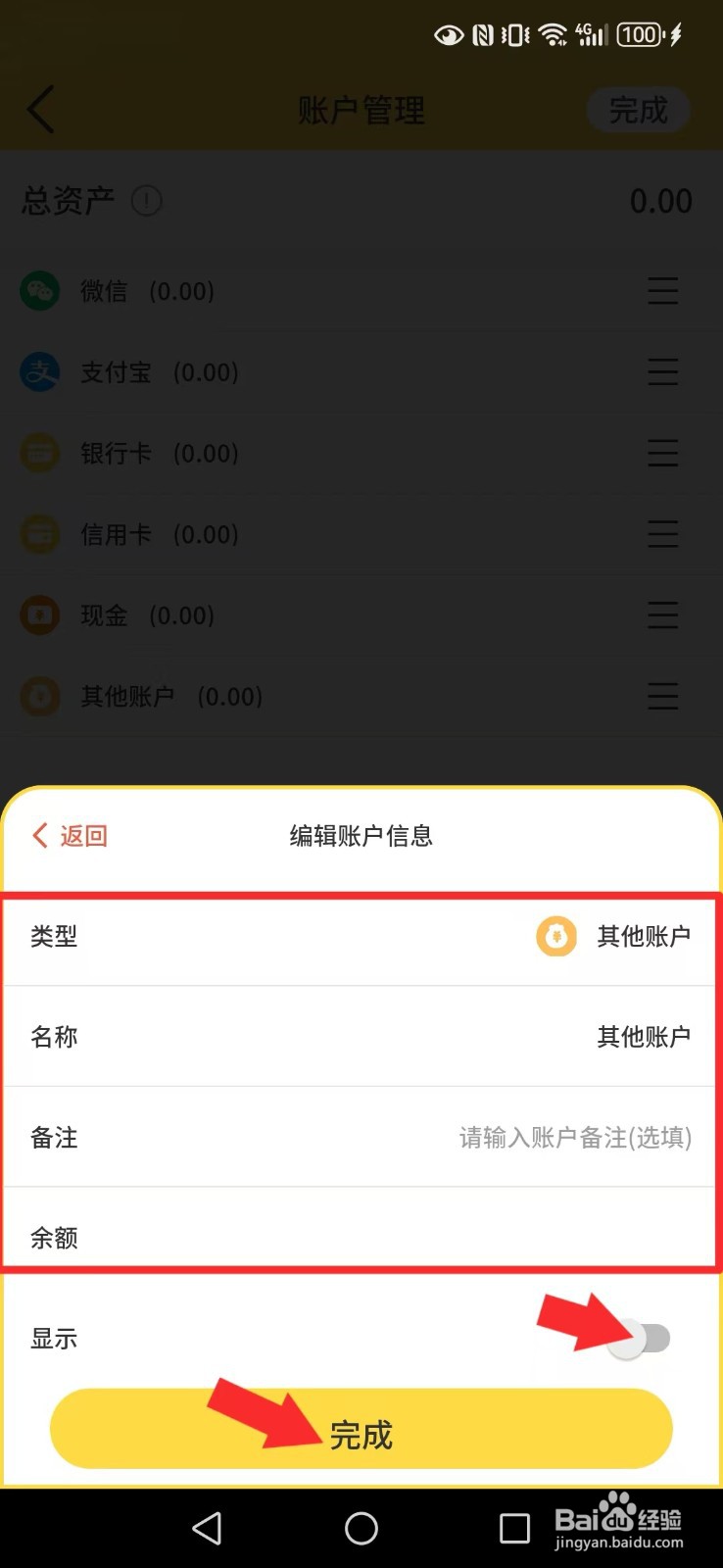The width and height of the screenshot is (723, 1568).
Task: Click the Alipay account icon
Action: click(x=39, y=372)
